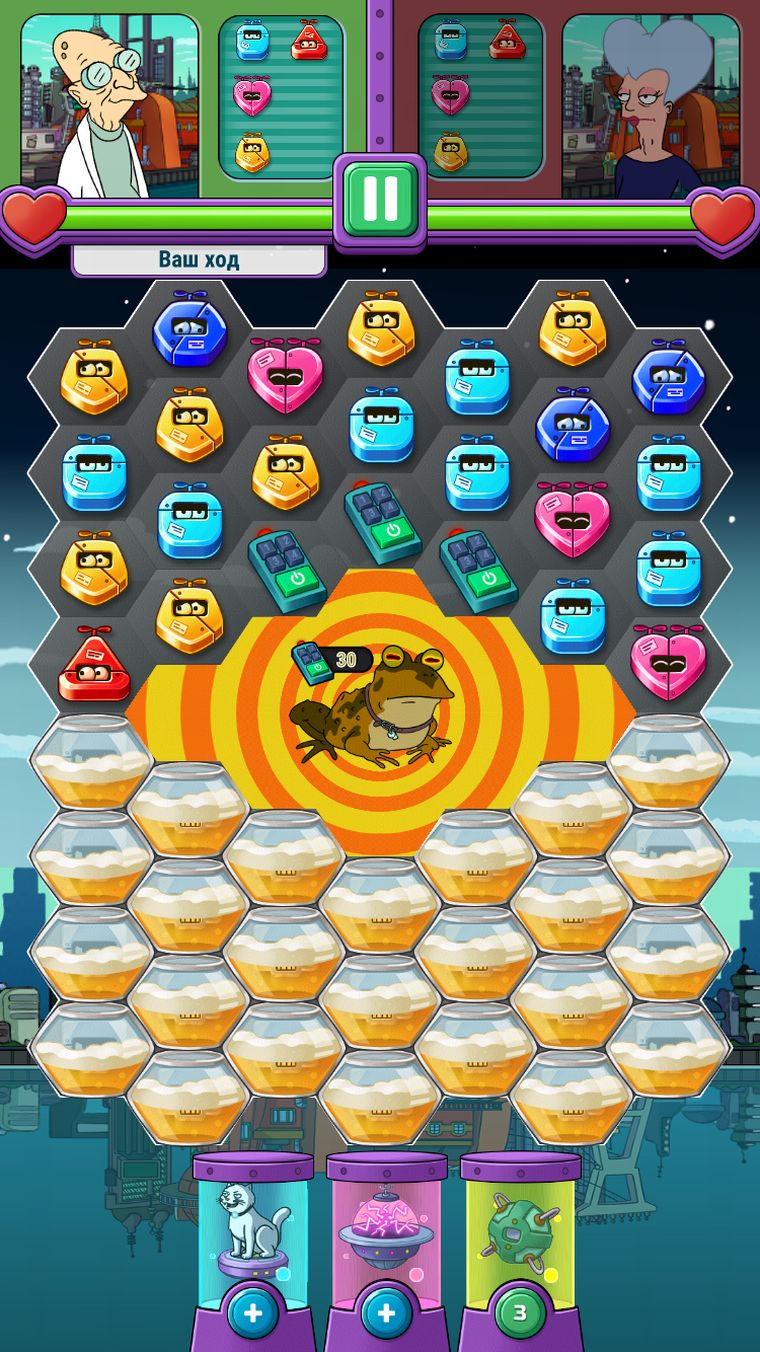Open Professor Farnsworth's portrait
This screenshot has height=1352, width=760.
point(108,104)
